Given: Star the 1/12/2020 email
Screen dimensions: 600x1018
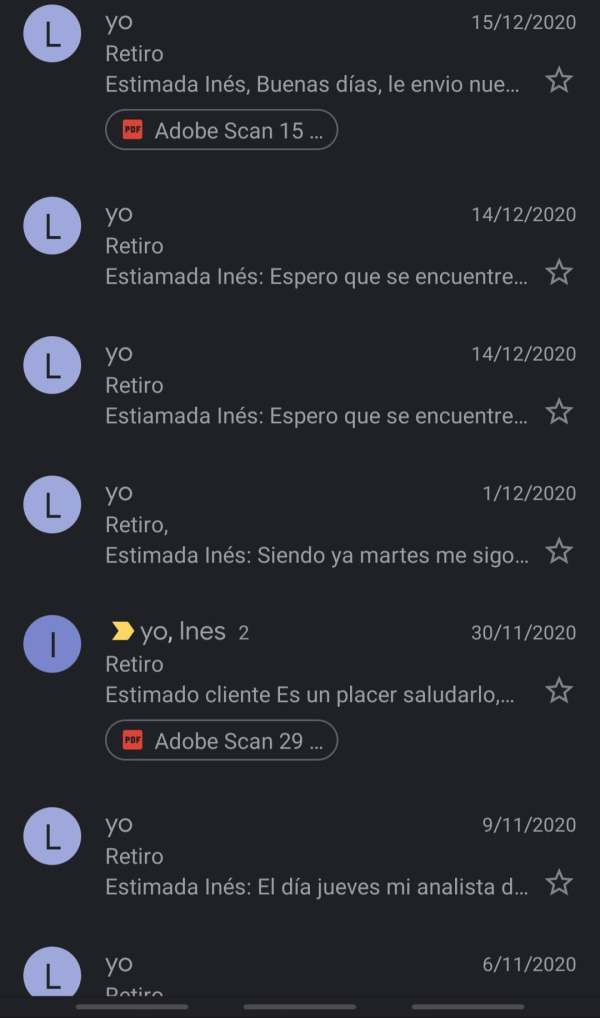Looking at the screenshot, I should (558, 552).
